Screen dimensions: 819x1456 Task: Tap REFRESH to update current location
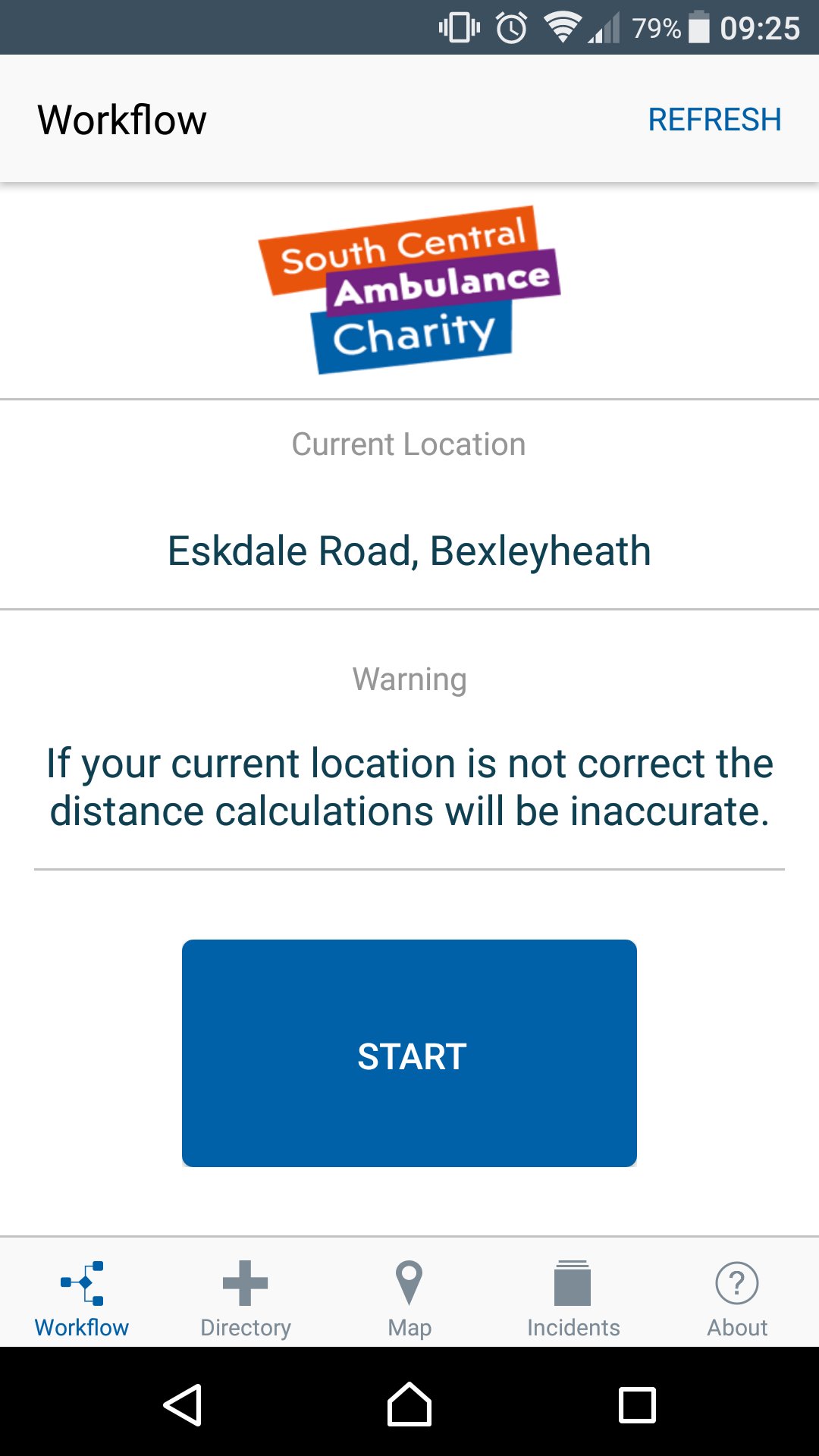714,119
